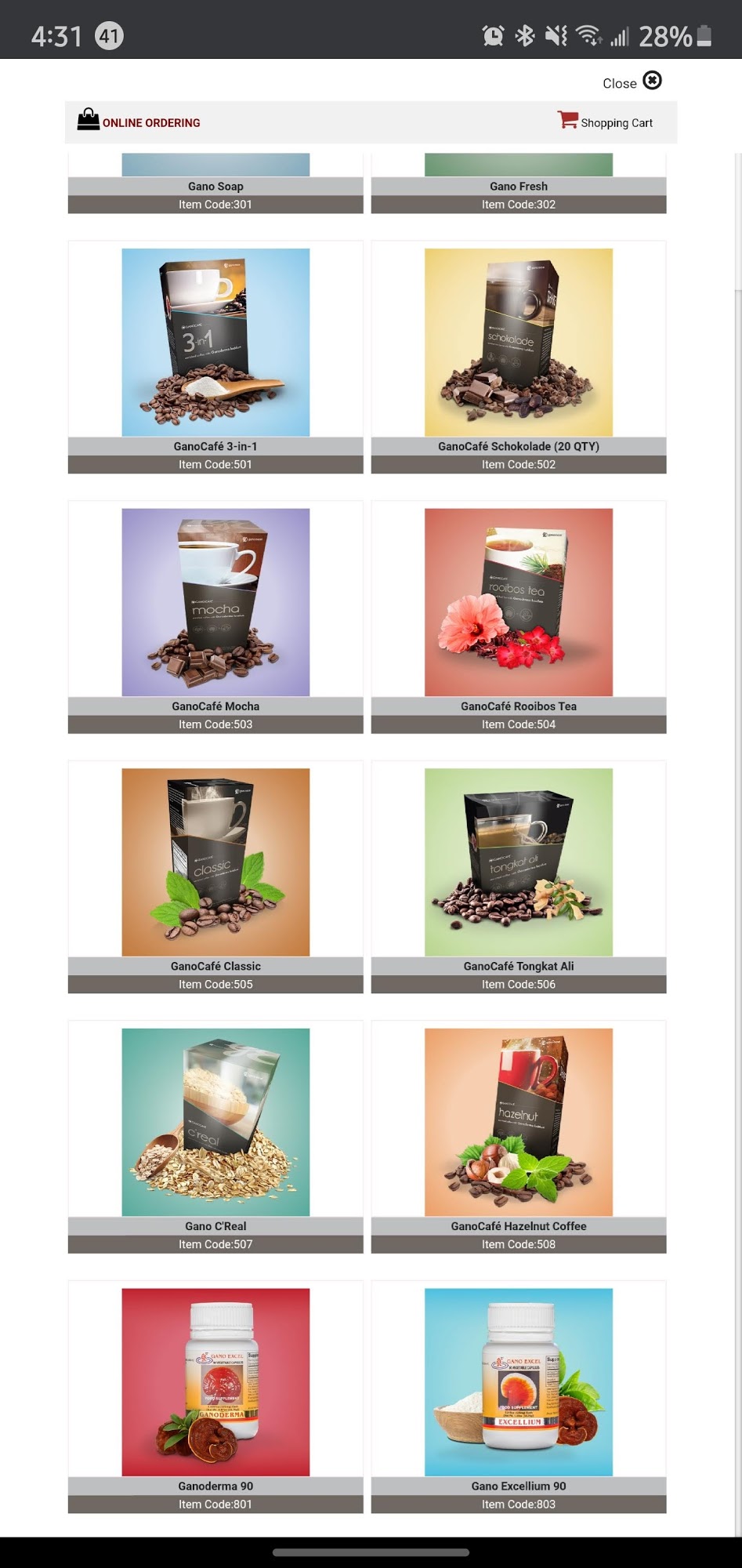Choose the GanoCafé Rooibos Tea product
Screen dimensions: 742x1568
518,602
